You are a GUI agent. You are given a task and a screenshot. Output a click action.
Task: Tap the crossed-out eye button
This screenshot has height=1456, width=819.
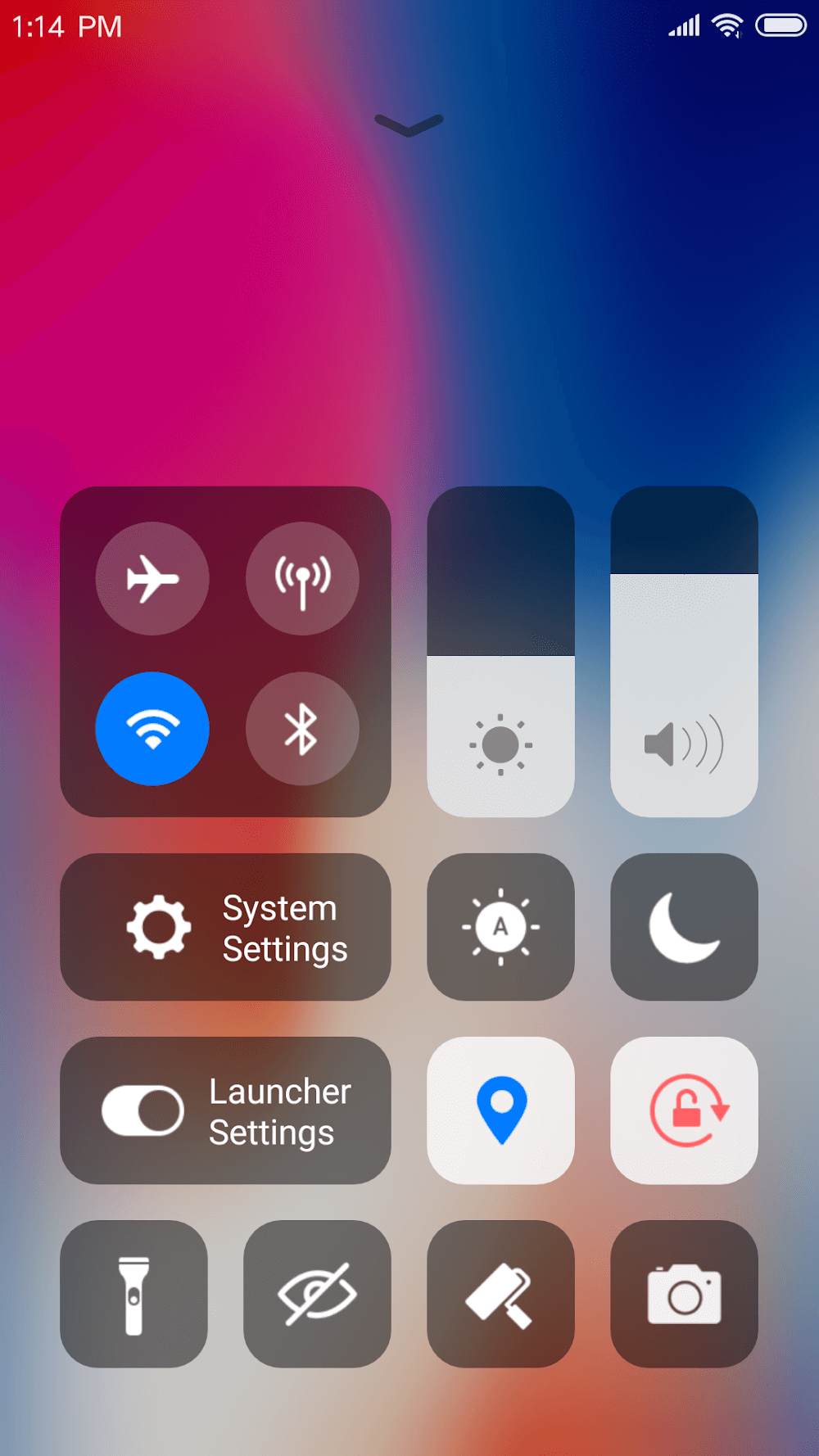pyautogui.click(x=317, y=1294)
